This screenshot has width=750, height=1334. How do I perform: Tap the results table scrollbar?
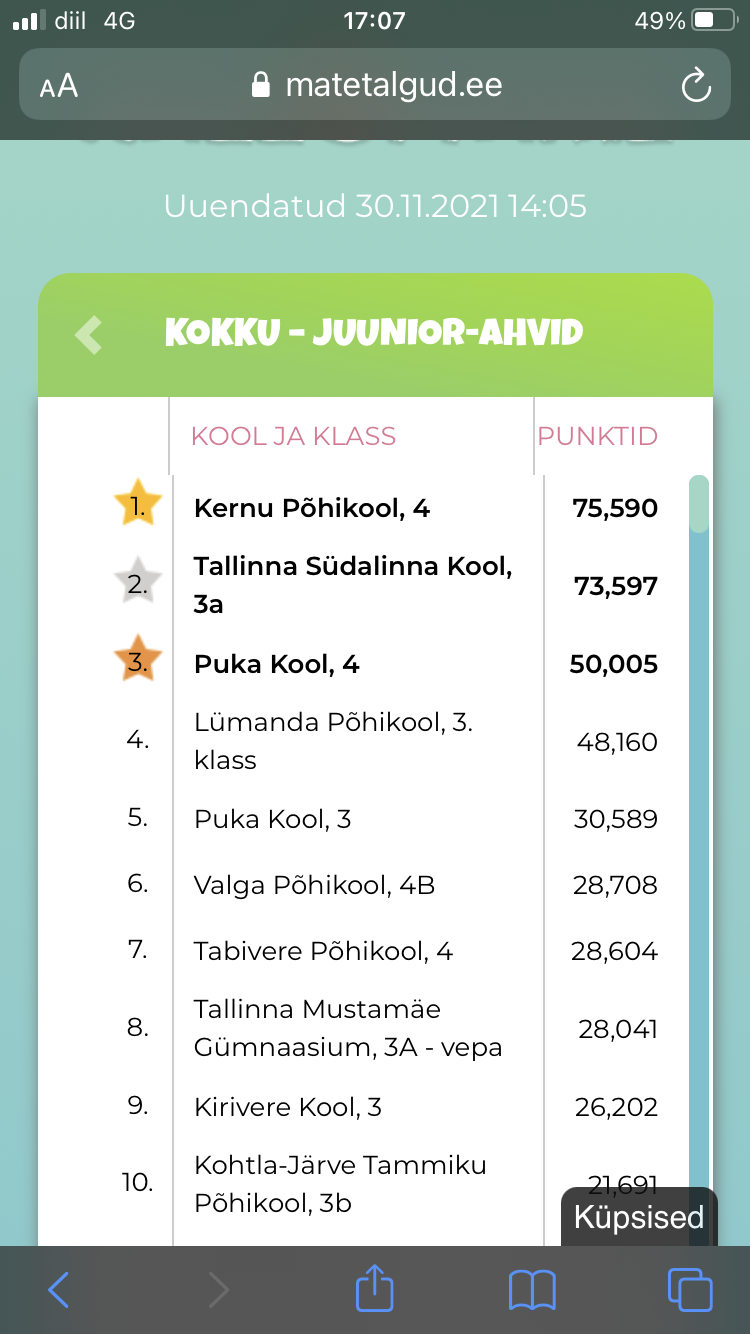pos(699,860)
